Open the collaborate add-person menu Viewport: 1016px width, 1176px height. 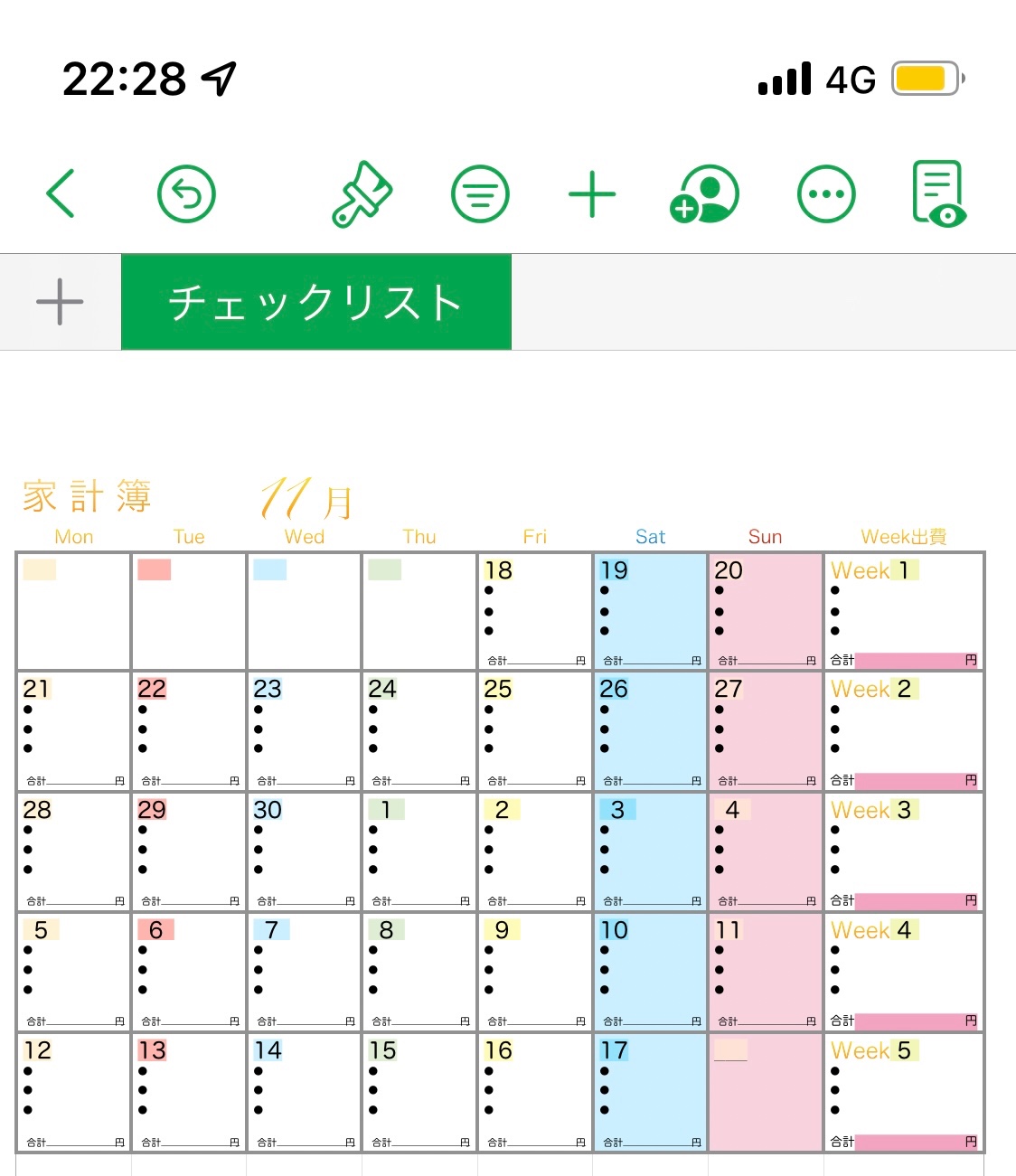pyautogui.click(x=705, y=193)
